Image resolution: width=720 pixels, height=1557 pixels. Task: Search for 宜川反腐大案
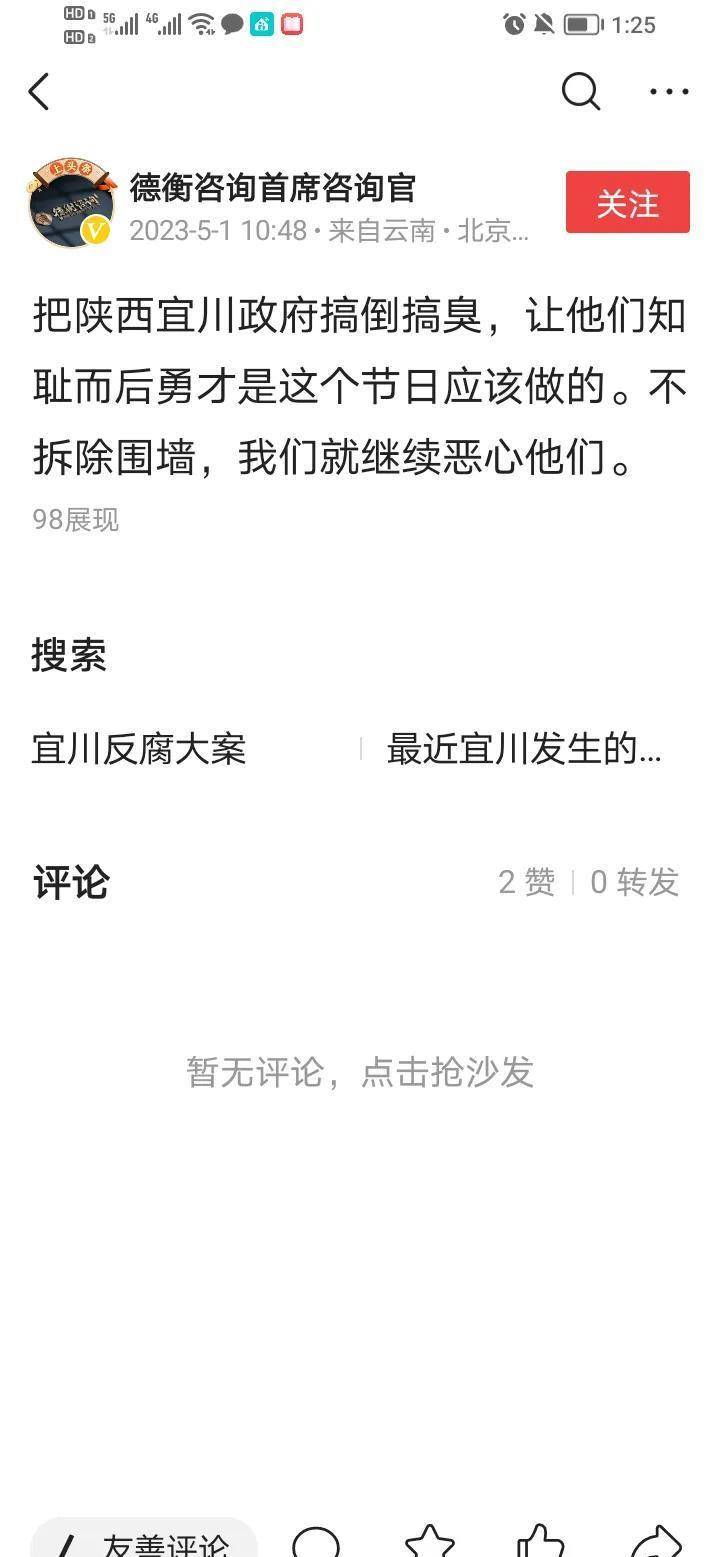click(x=139, y=749)
